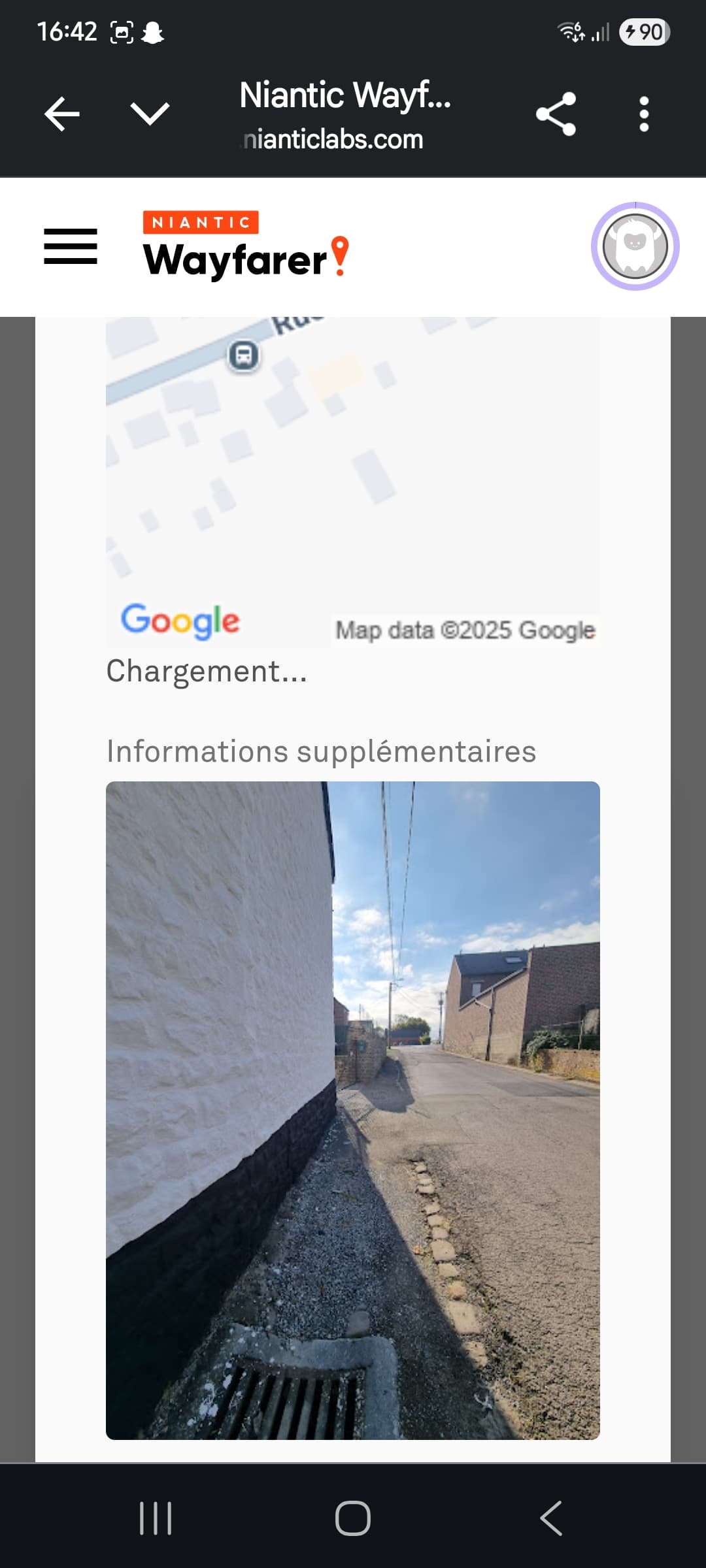Tap the bus stop marker on map

244,356
